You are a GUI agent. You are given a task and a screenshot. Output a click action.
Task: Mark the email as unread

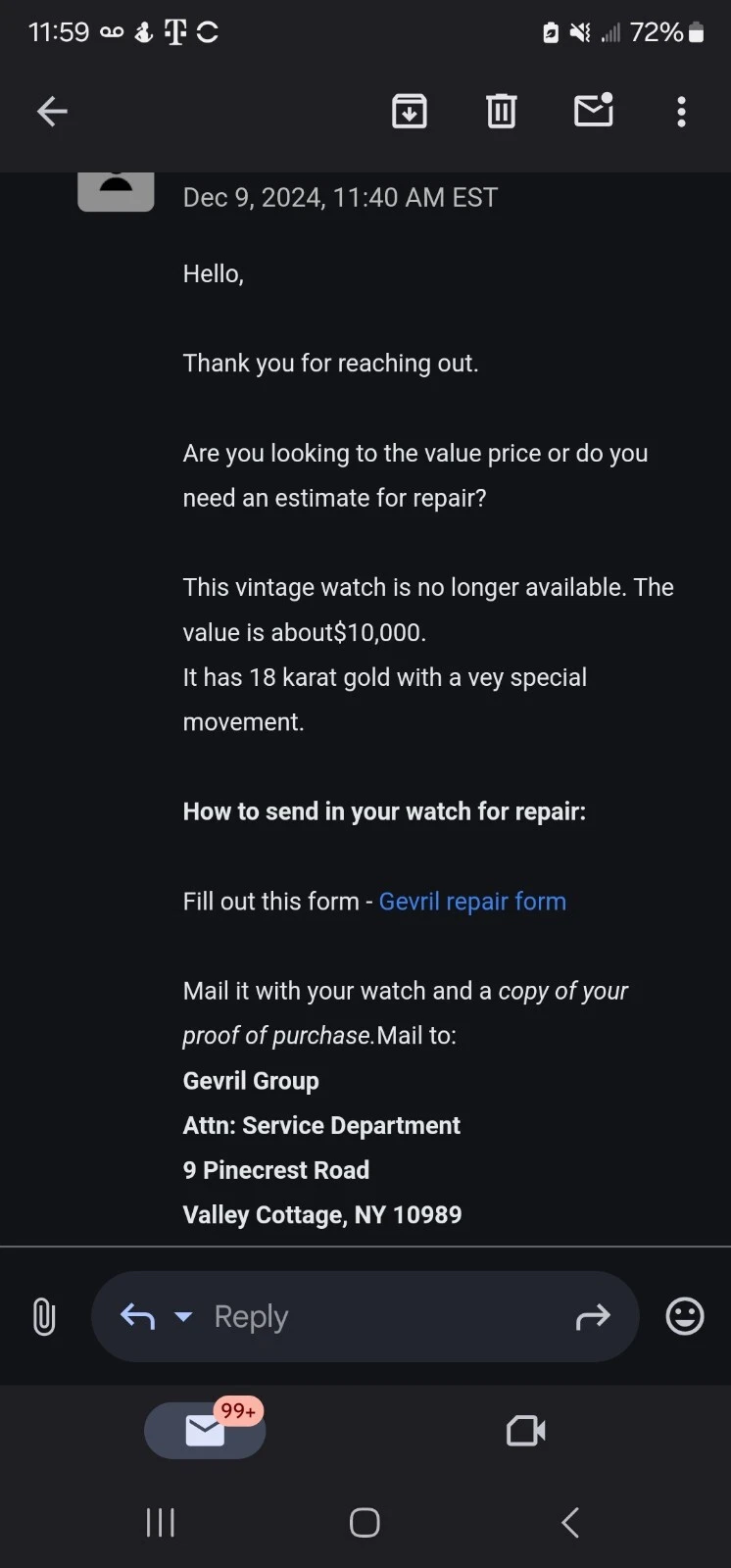coord(593,111)
